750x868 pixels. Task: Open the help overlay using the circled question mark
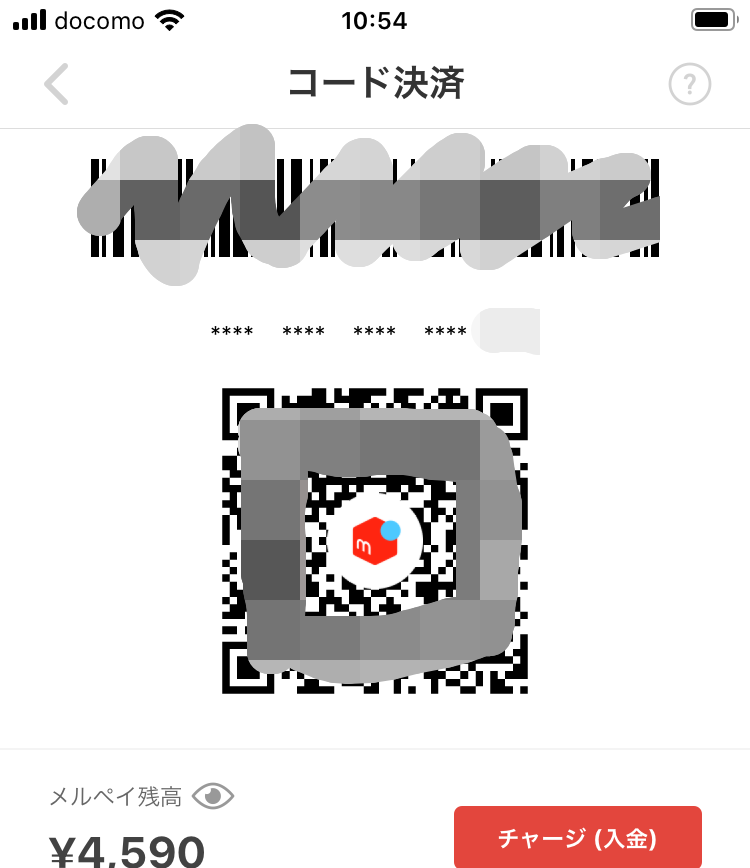coord(689,84)
